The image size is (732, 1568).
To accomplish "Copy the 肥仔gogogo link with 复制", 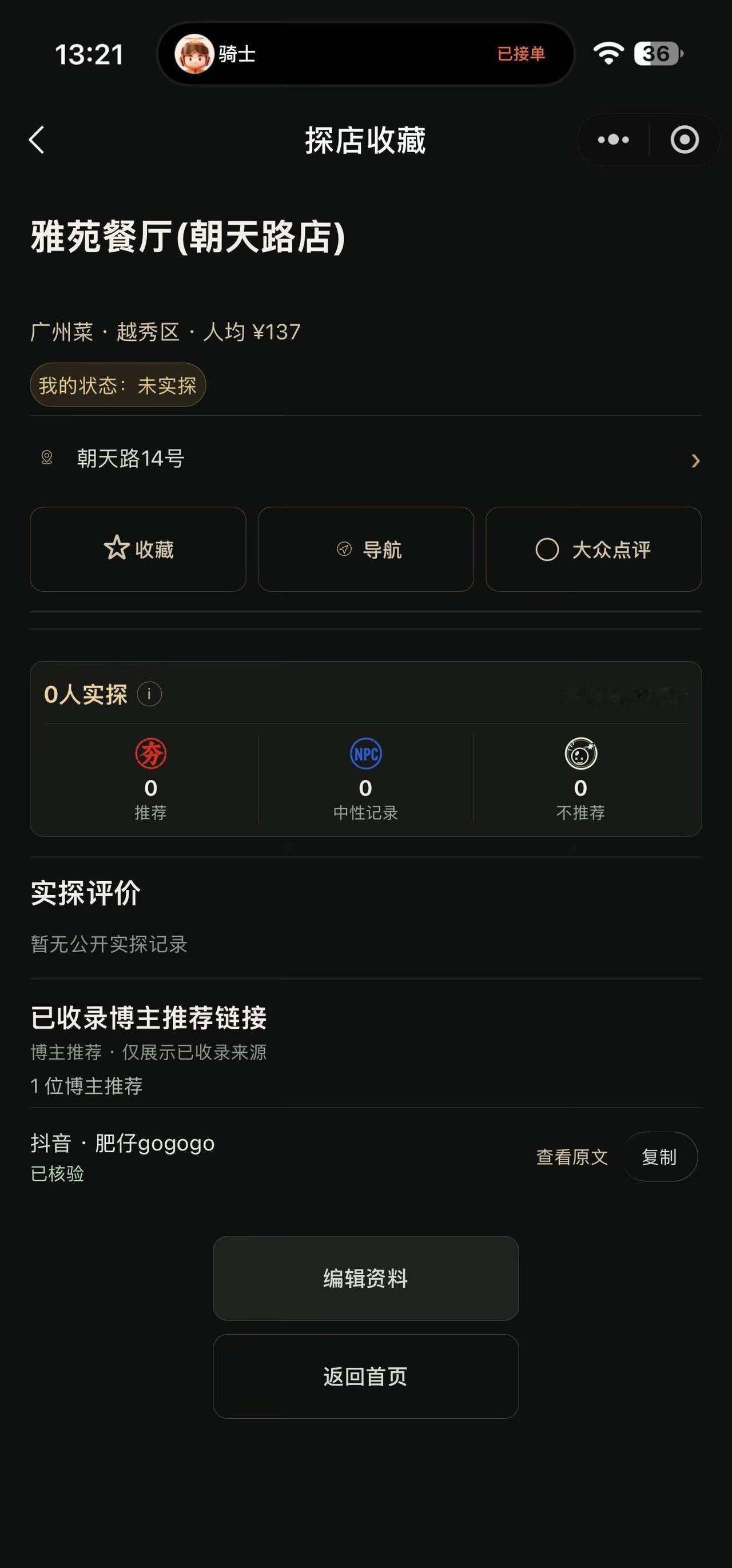I will pos(659,1156).
